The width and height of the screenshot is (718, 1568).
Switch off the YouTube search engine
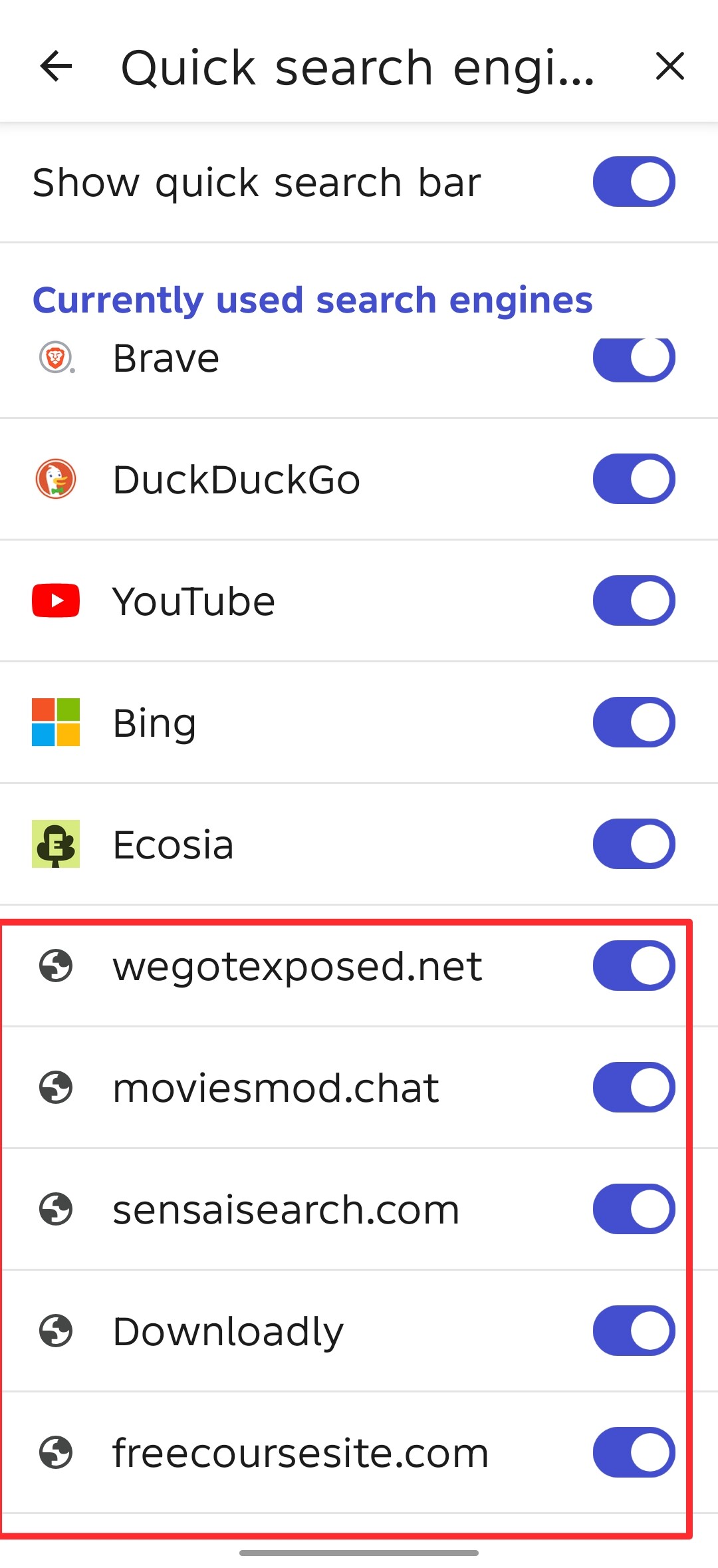coord(634,600)
